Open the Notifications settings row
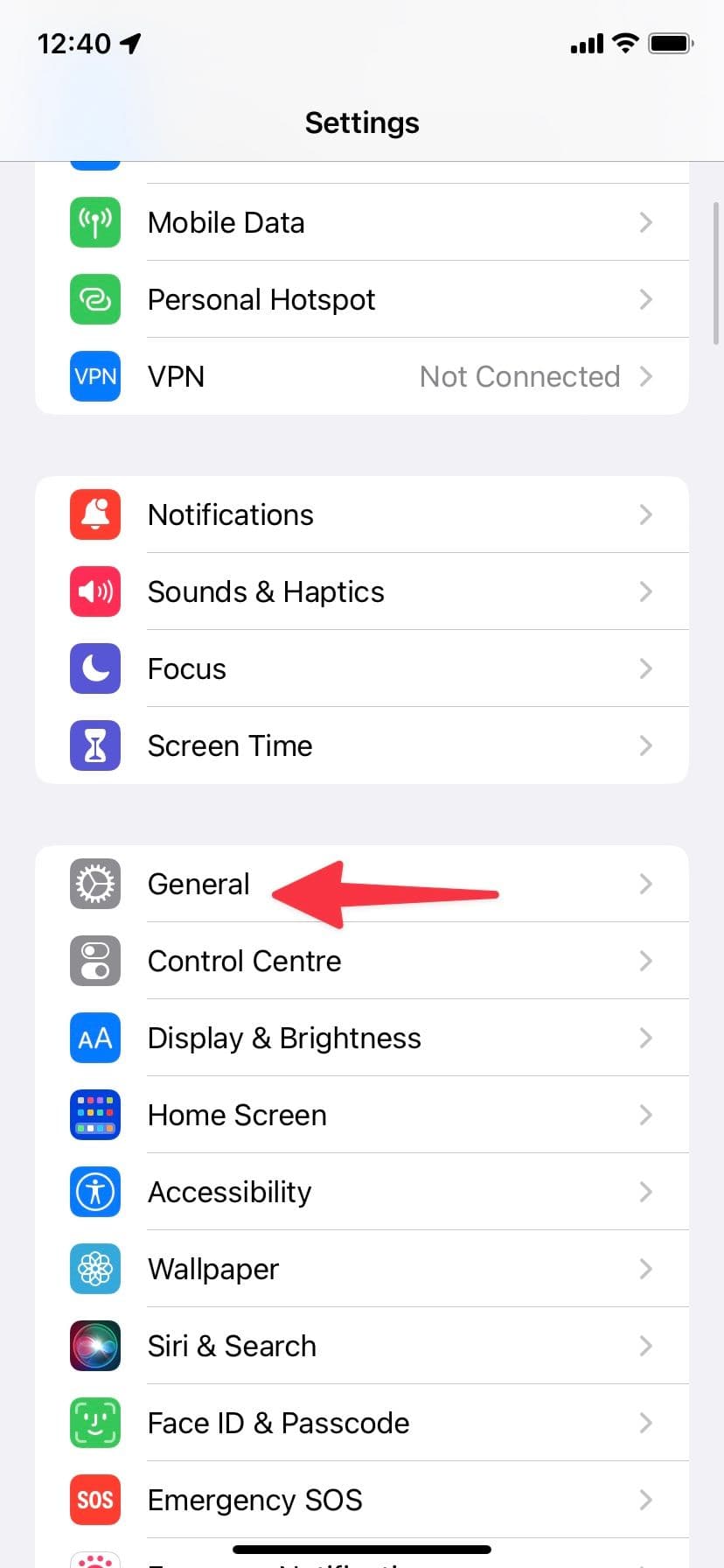Image resolution: width=724 pixels, height=1568 pixels. 362,514
